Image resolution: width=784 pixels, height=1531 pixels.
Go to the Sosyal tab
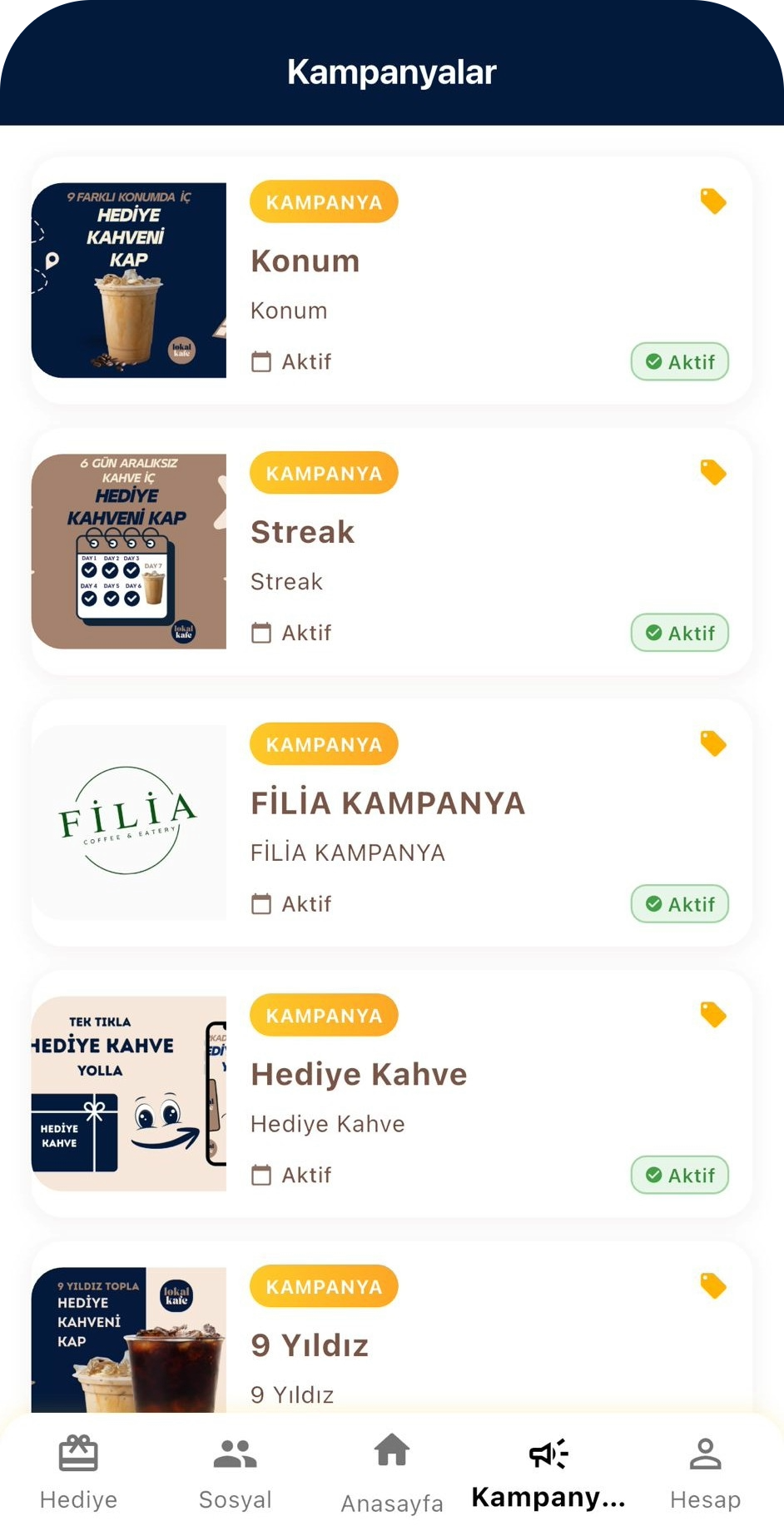[x=235, y=1472]
